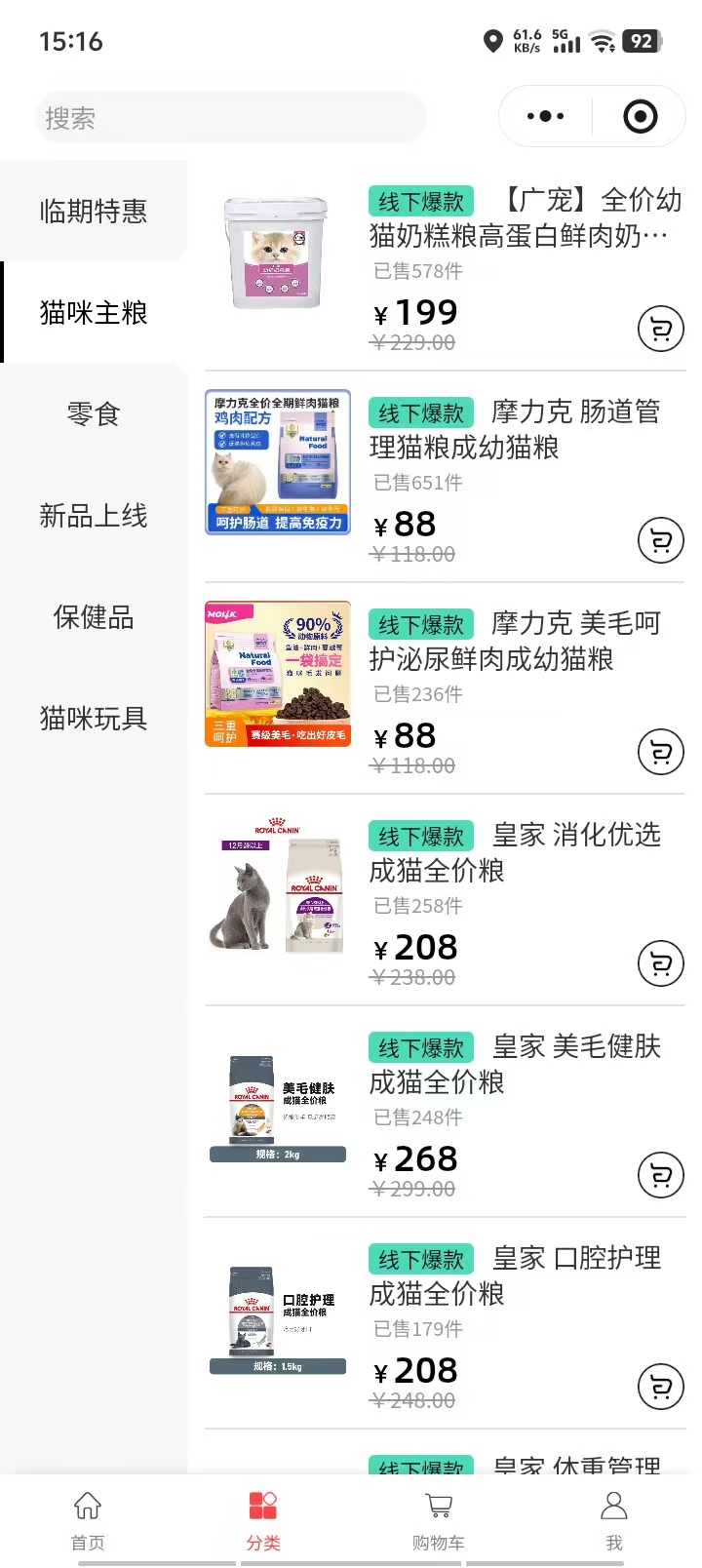
Task: Open the 购物车 tab
Action: [439, 1519]
